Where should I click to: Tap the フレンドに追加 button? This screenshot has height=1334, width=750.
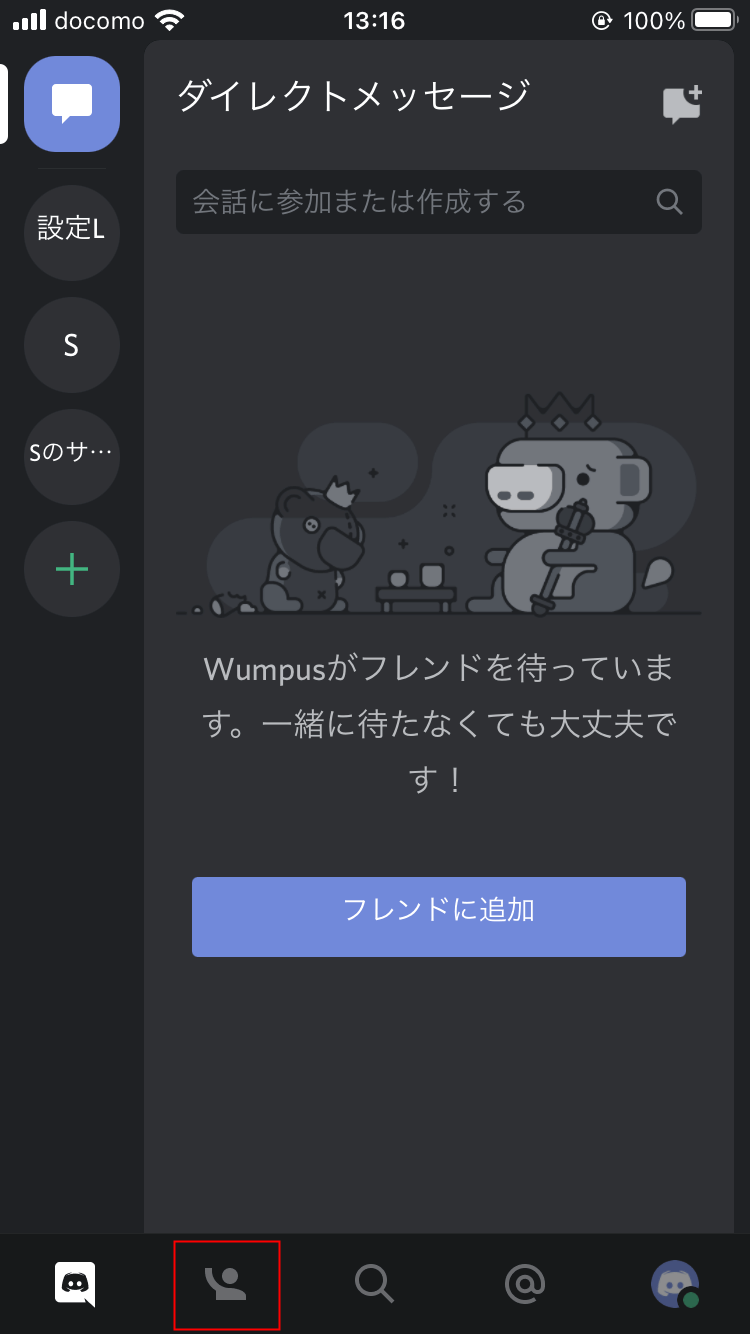point(438,916)
